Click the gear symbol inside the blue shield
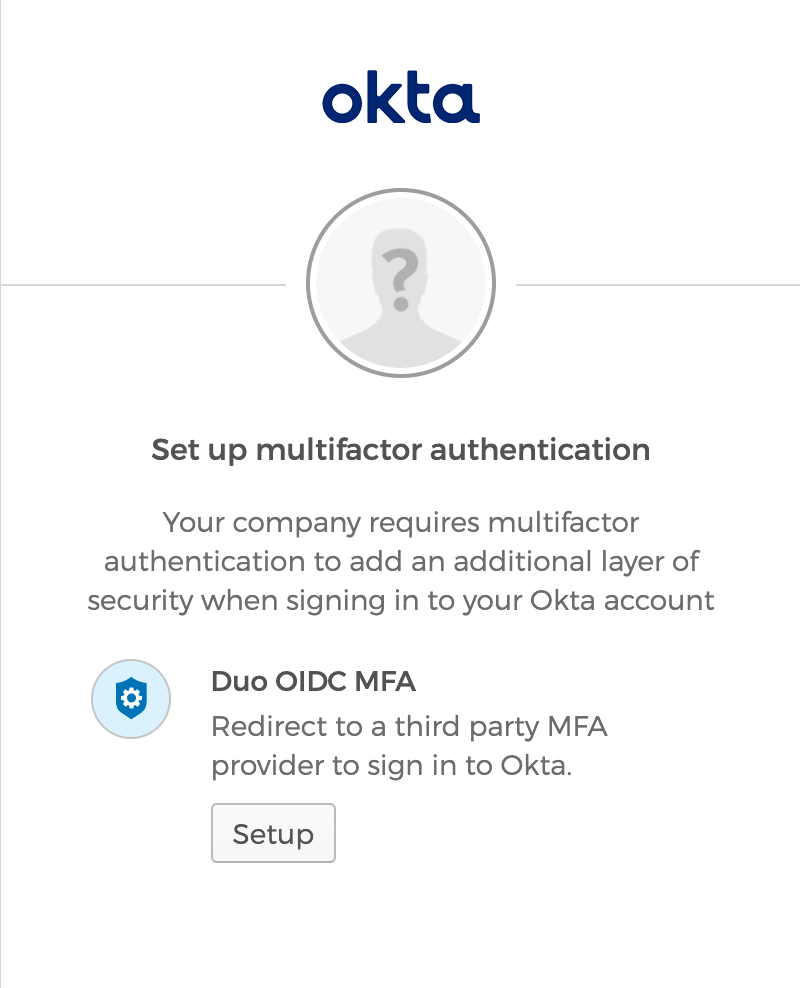Viewport: 800px width, 988px height. point(131,696)
